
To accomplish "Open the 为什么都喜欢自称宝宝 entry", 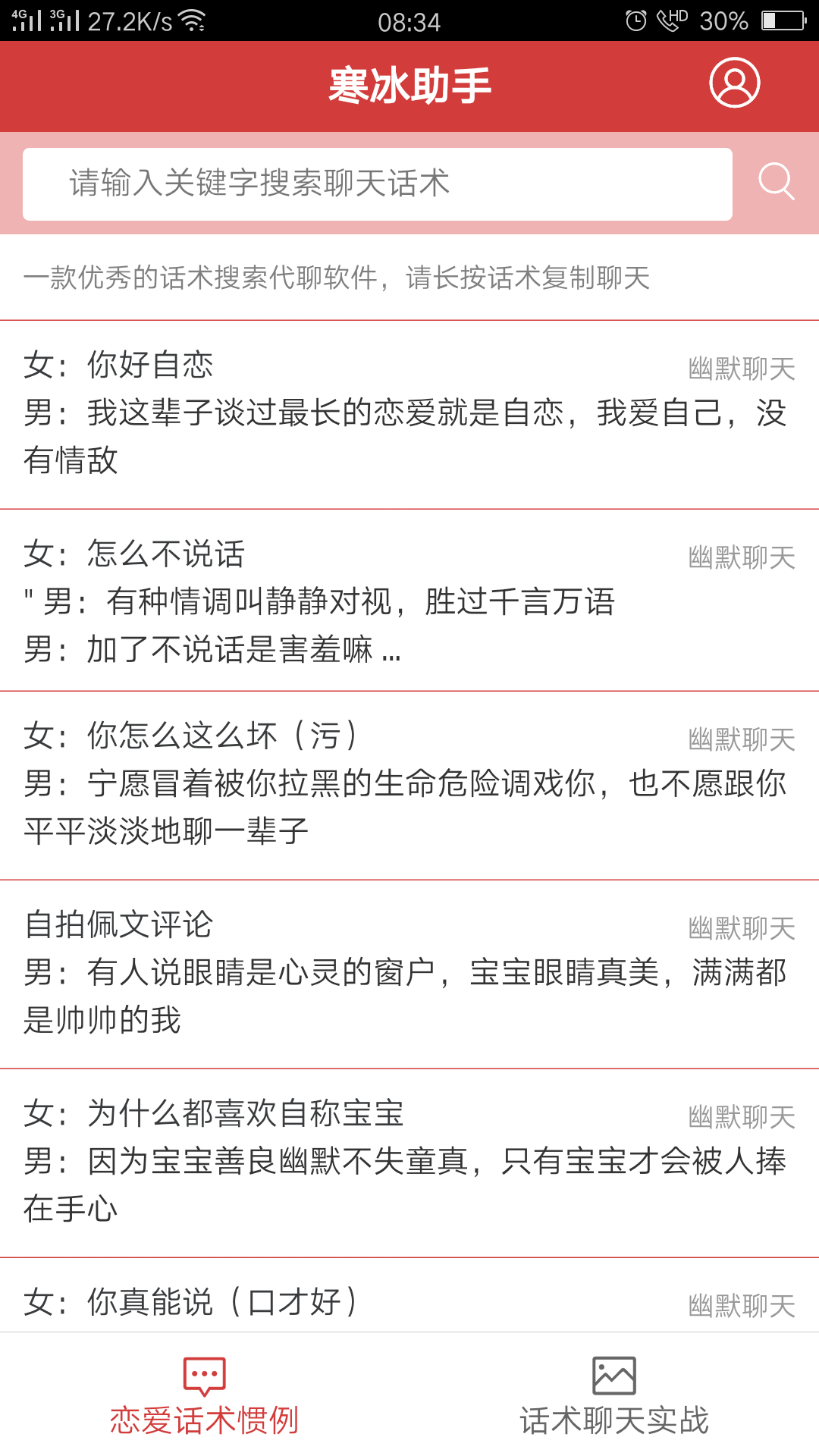I will (x=409, y=1163).
